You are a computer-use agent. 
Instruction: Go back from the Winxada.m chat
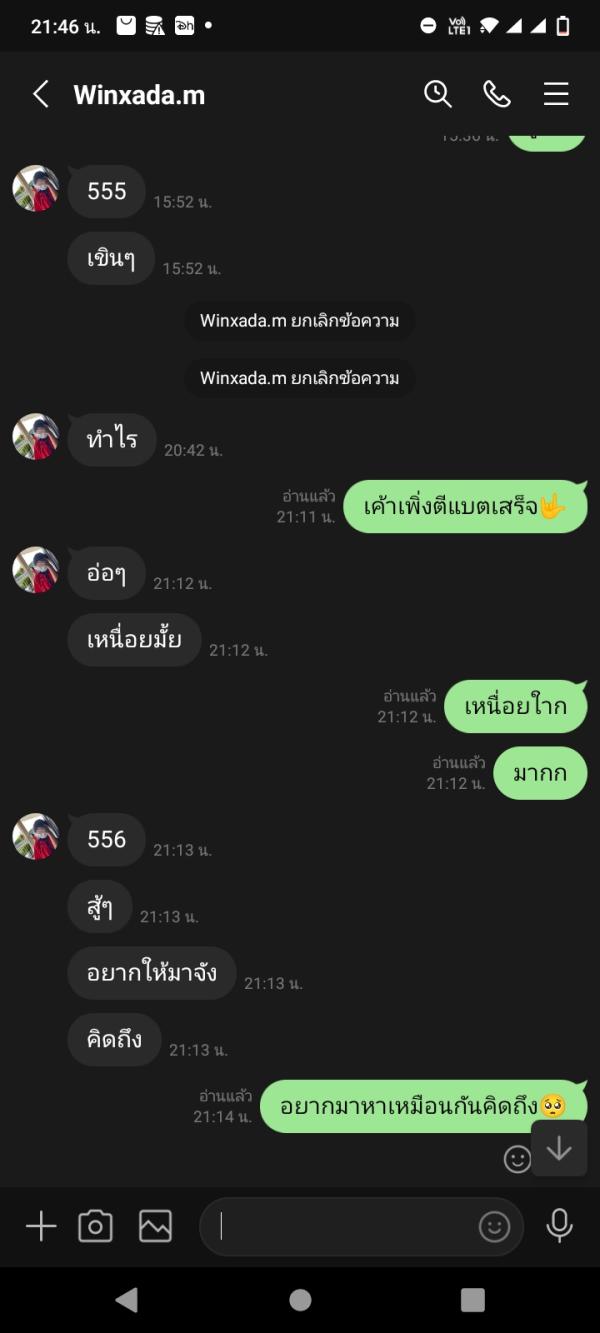pos(40,95)
